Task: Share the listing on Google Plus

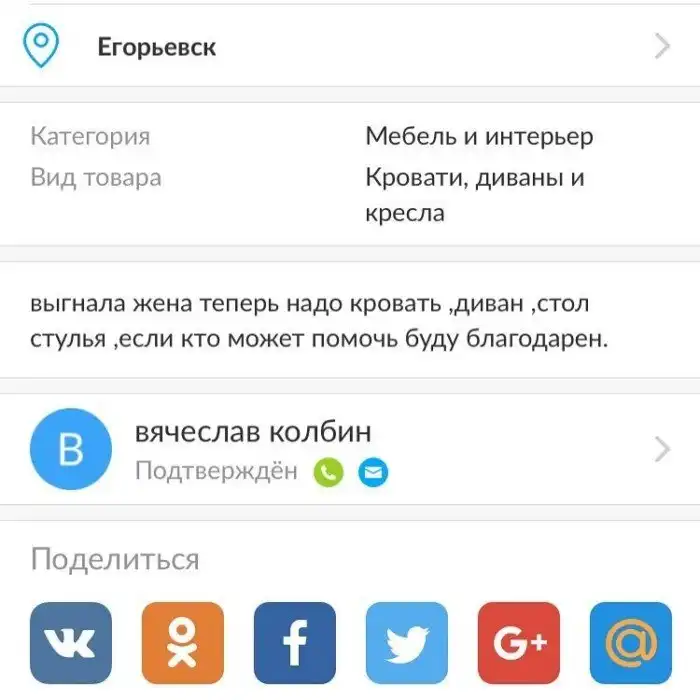Action: (519, 643)
